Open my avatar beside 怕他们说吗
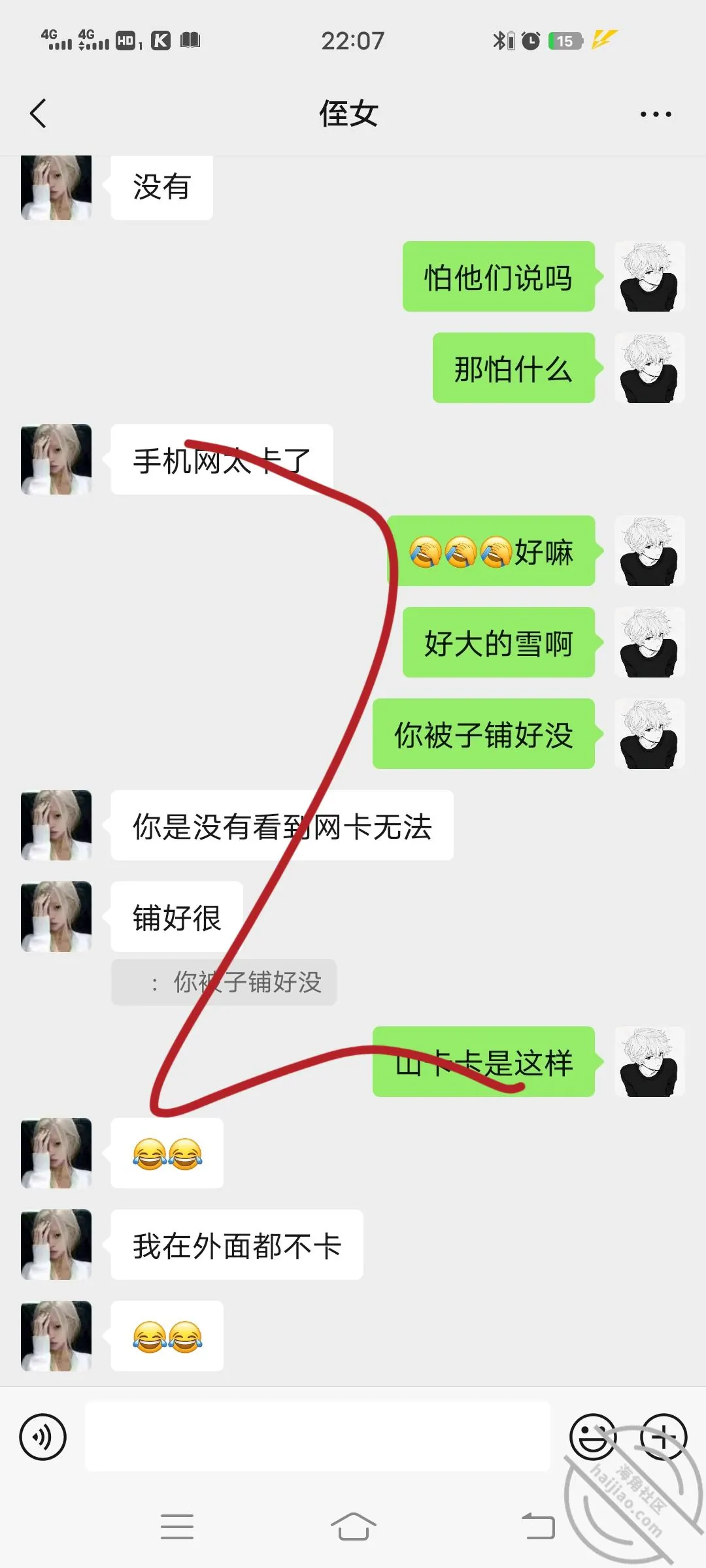 pos(650,276)
